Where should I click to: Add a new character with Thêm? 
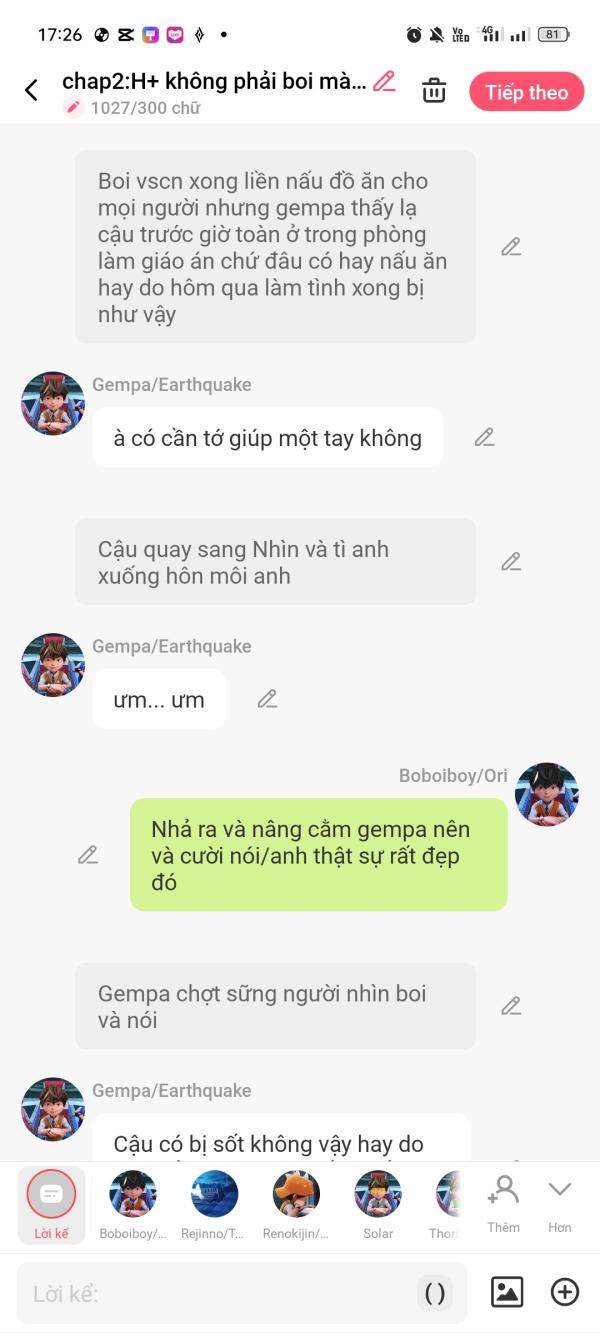(503, 1204)
